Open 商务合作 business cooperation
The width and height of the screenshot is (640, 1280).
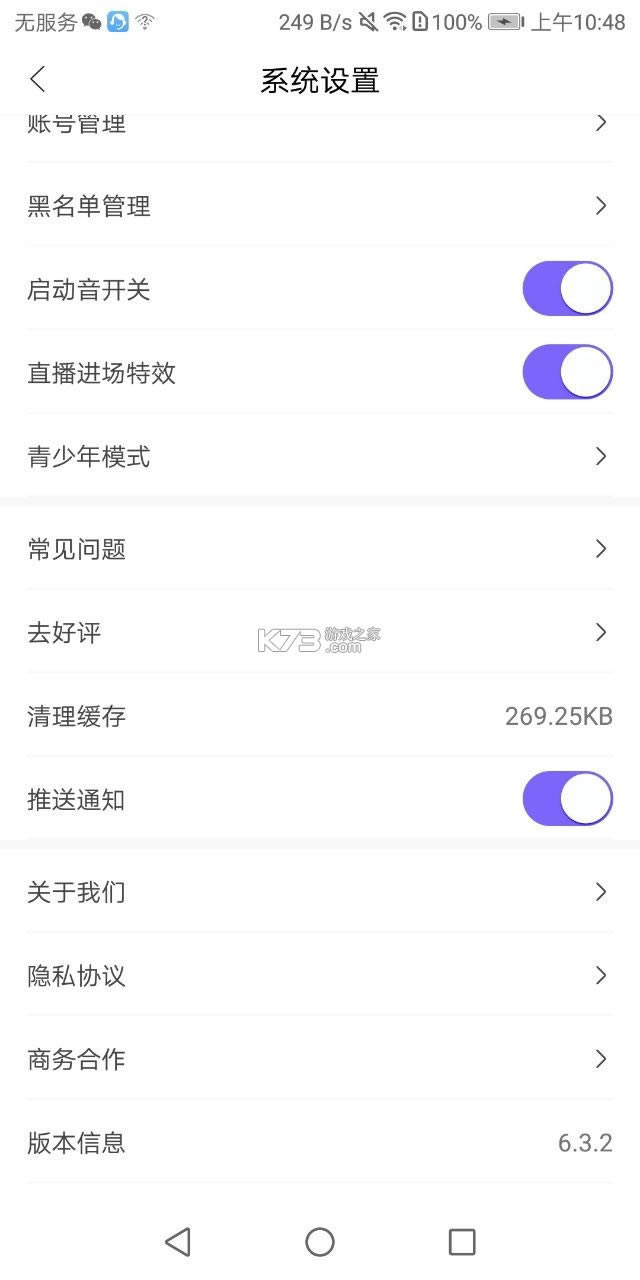[x=320, y=1059]
